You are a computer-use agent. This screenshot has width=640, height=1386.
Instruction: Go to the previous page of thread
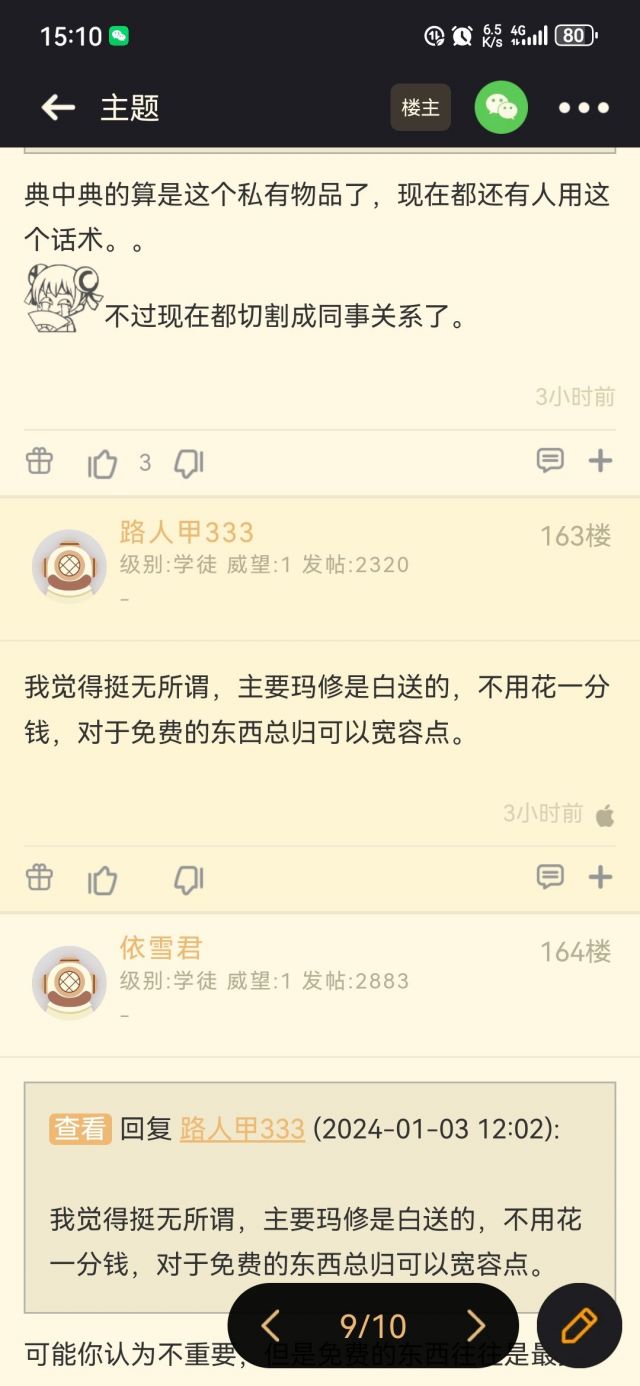click(270, 1326)
